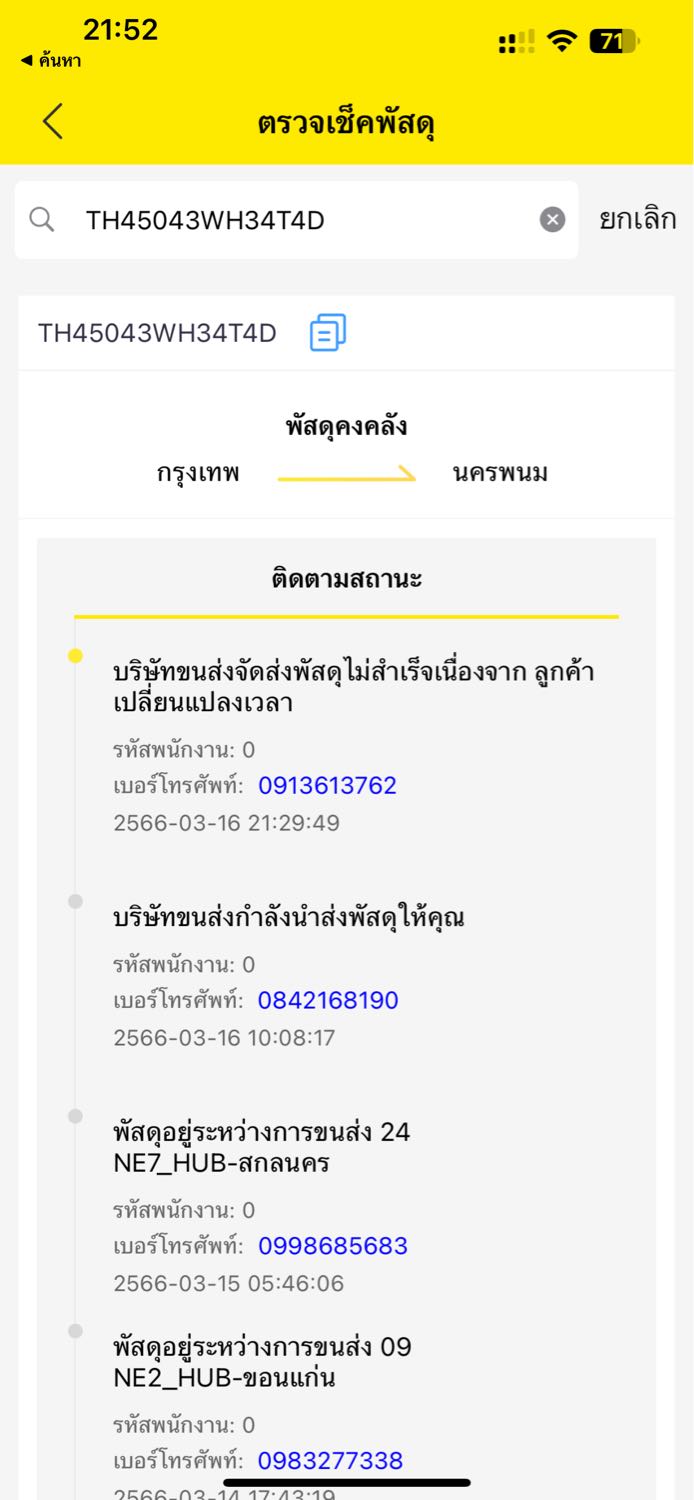Dial courier number 0998685683
The height and width of the screenshot is (1500, 694).
click(333, 1246)
